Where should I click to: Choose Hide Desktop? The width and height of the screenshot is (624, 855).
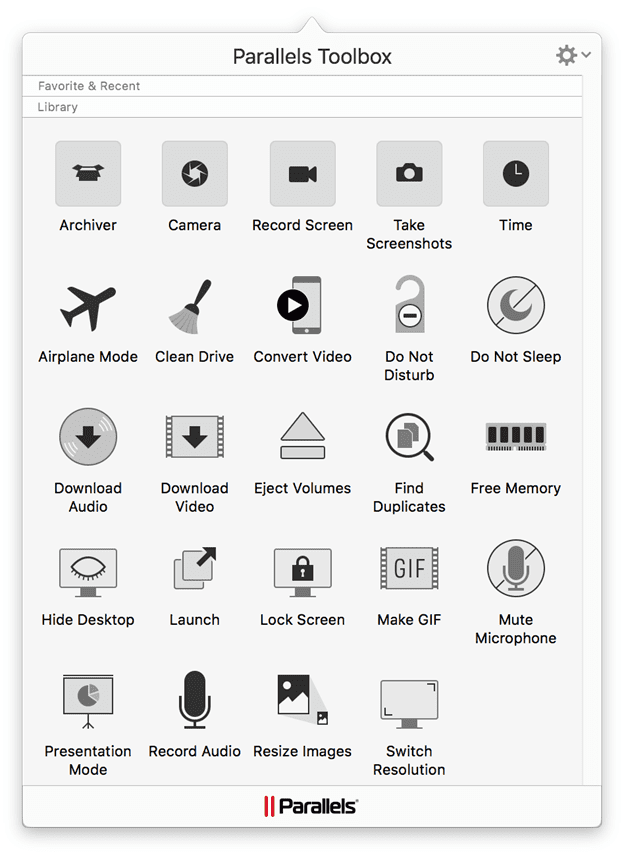click(x=88, y=570)
